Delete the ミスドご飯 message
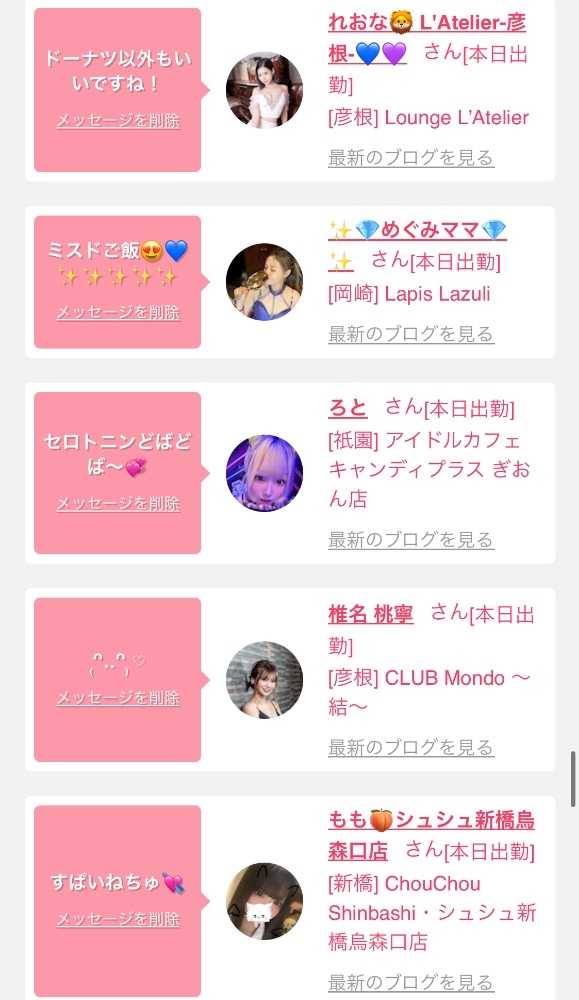This screenshot has width=579, height=1000. 119,312
